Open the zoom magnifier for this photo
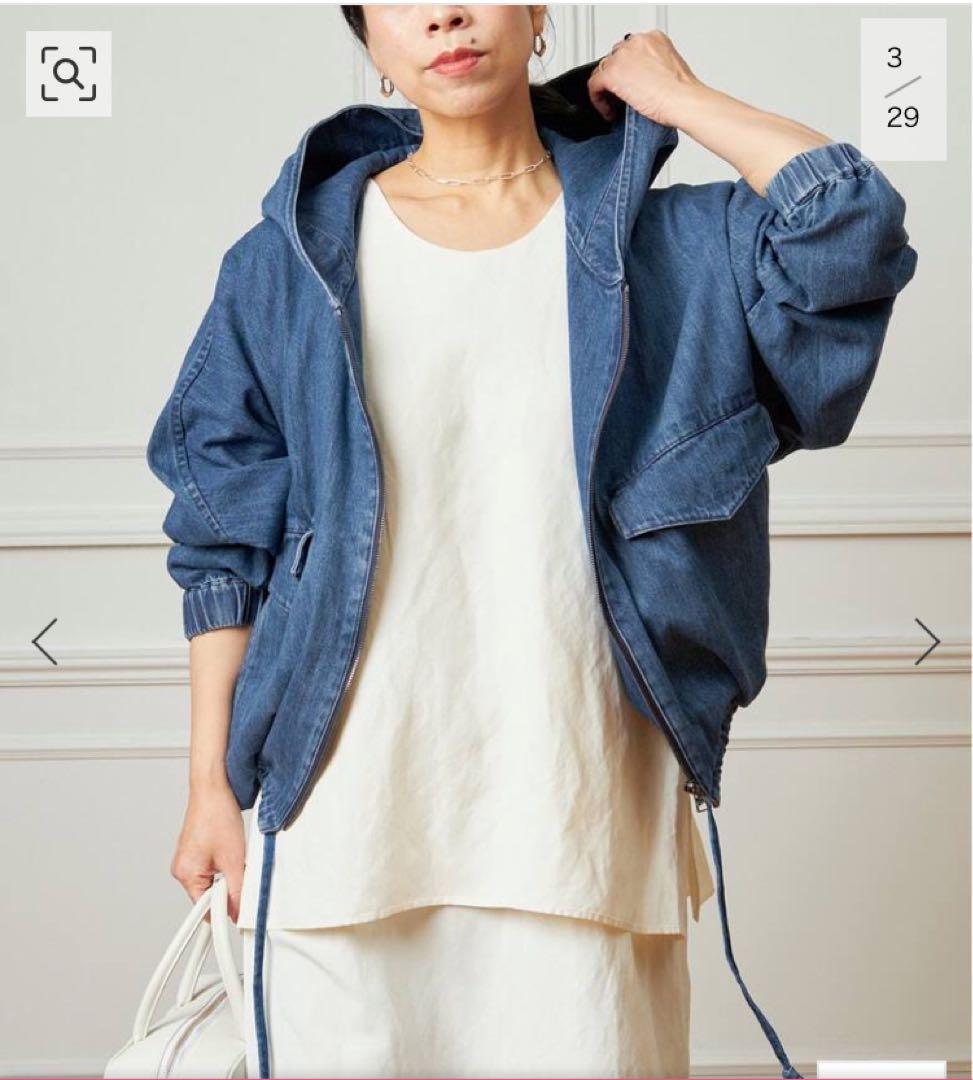This screenshot has width=973, height=1080. point(68,73)
